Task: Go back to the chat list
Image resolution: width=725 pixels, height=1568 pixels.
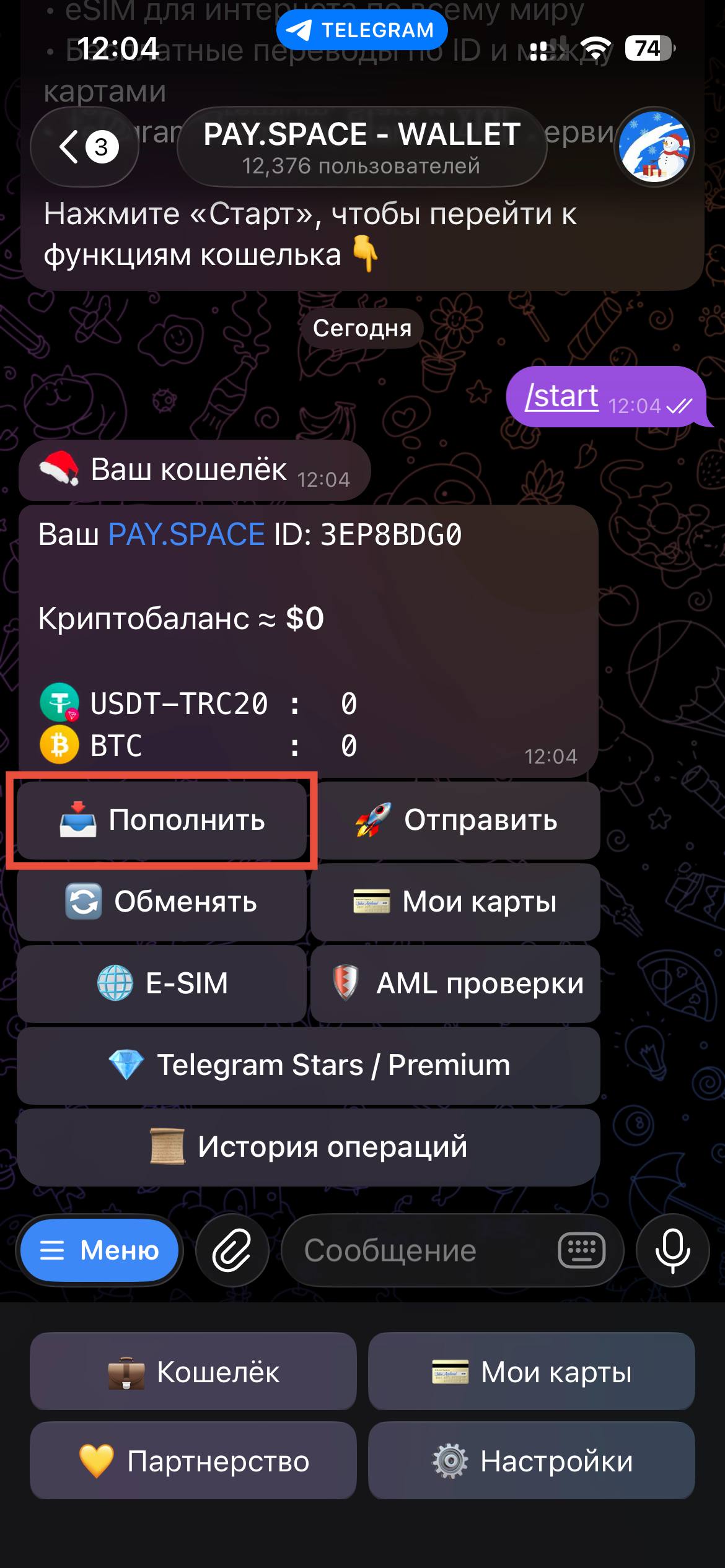Action: click(84, 147)
